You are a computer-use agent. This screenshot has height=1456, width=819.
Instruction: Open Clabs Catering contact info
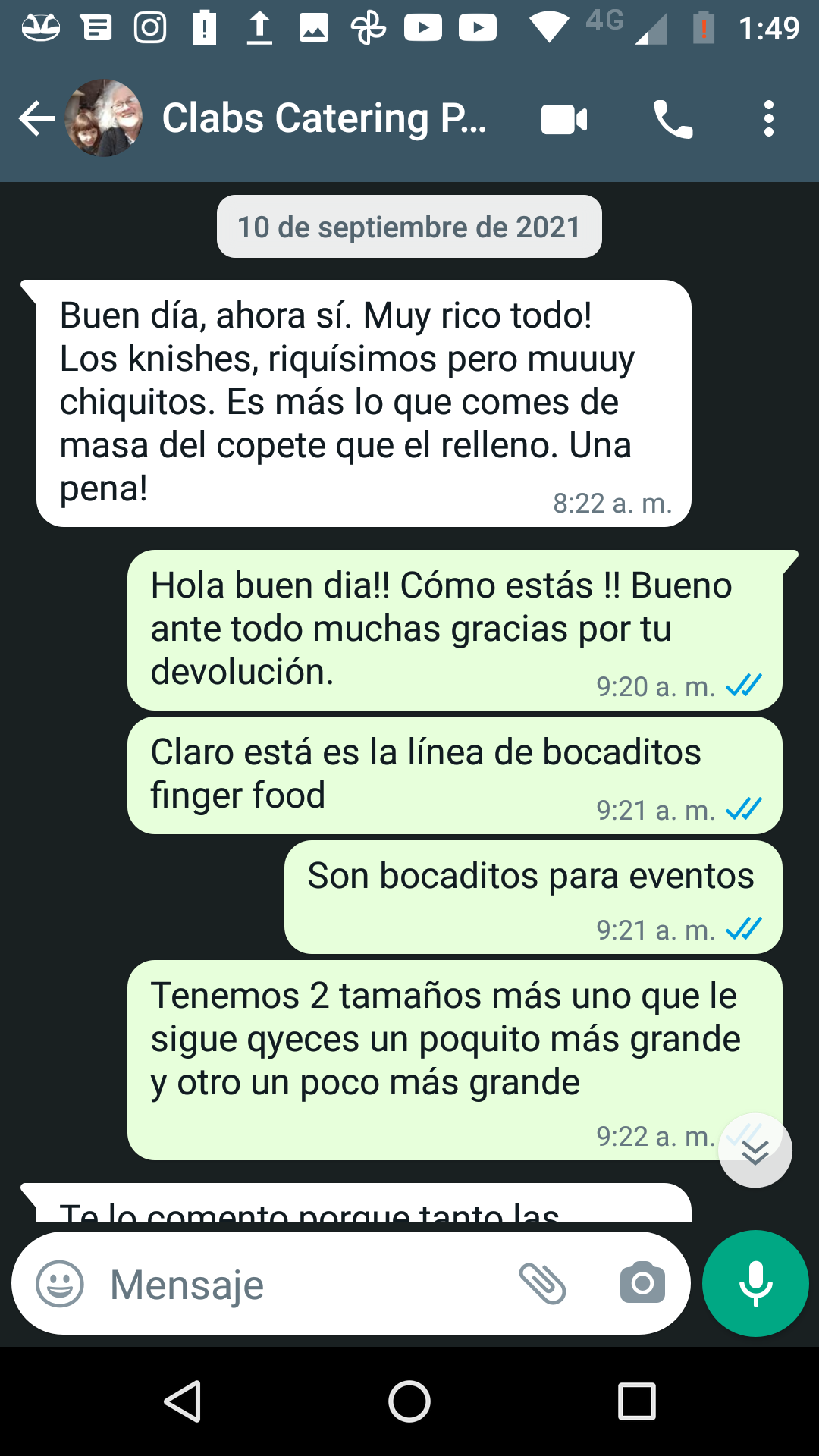coord(324,118)
